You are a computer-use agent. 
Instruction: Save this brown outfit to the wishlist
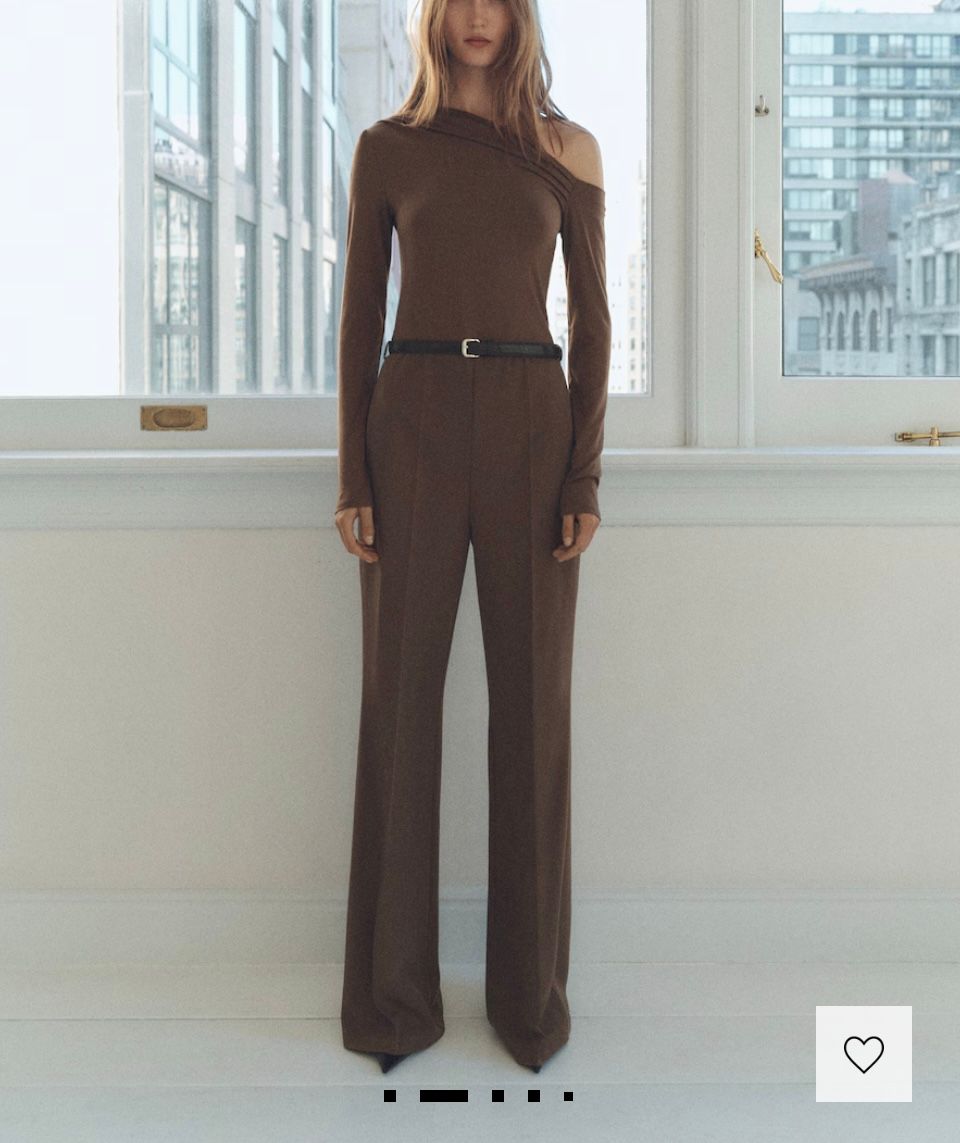click(x=863, y=1054)
